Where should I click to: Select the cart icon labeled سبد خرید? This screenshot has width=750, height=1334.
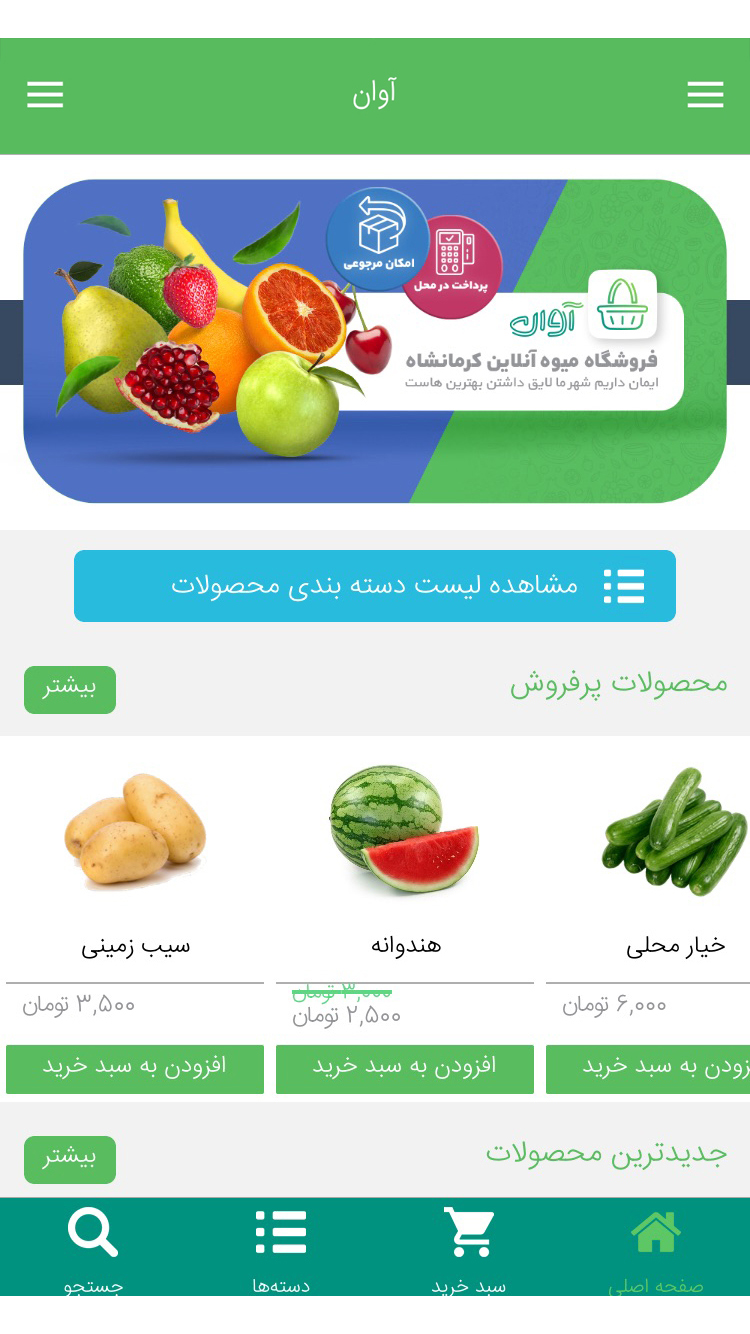point(468,1231)
